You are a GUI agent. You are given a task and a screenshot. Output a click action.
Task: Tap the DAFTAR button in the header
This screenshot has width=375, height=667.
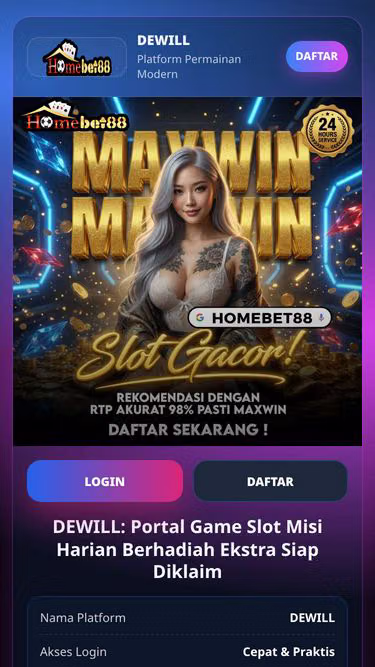coord(317,56)
